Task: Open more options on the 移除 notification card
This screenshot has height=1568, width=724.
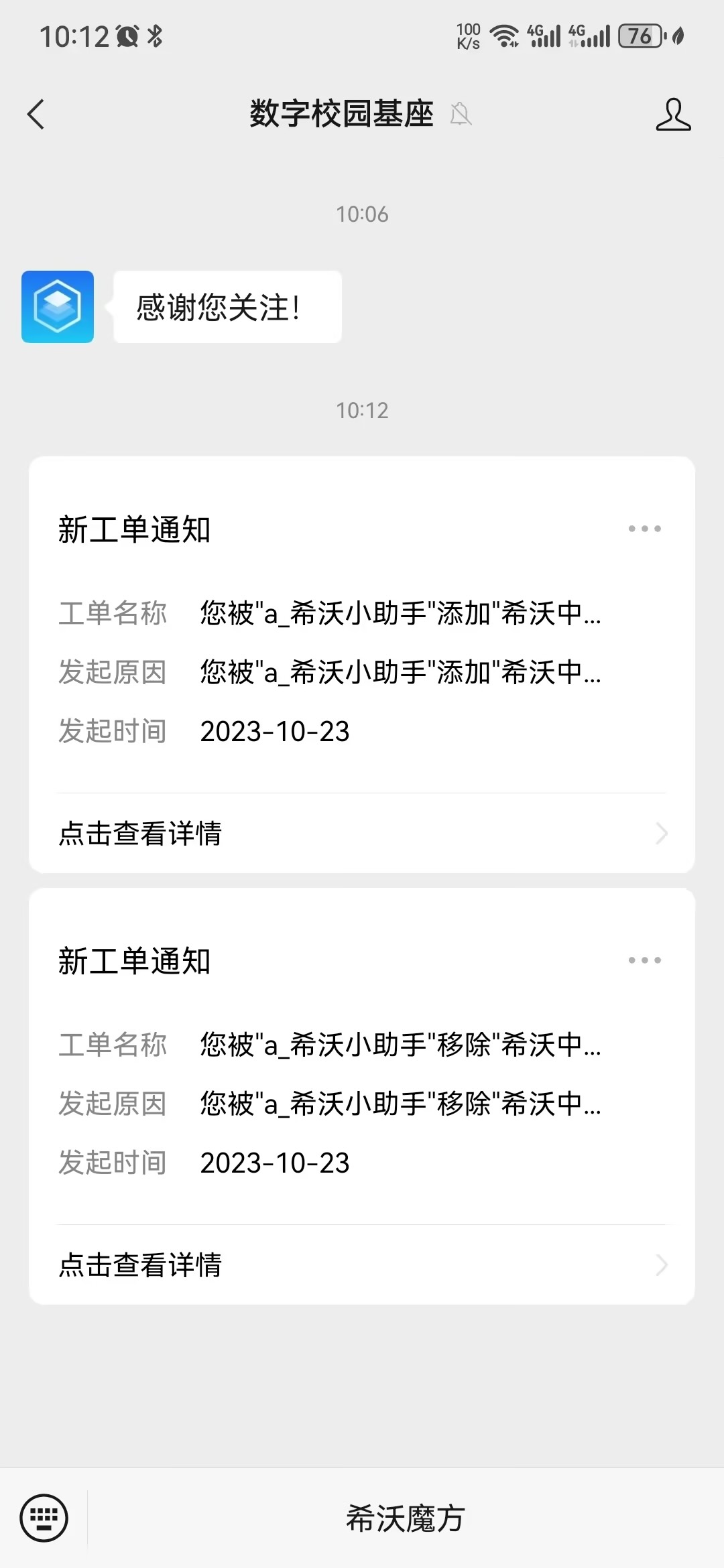Action: [x=644, y=960]
